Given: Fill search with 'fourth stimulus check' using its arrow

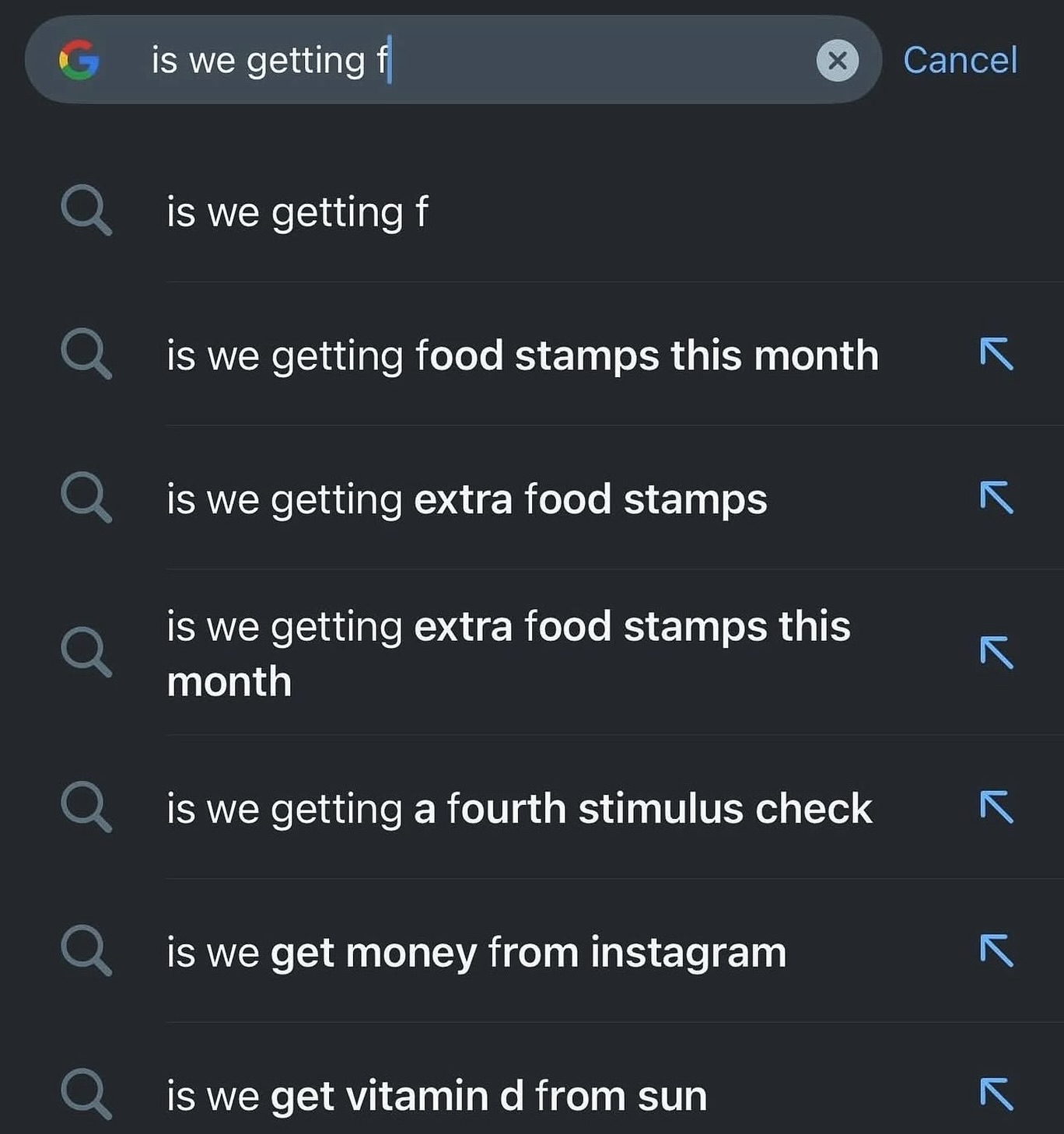Looking at the screenshot, I should coord(996,807).
